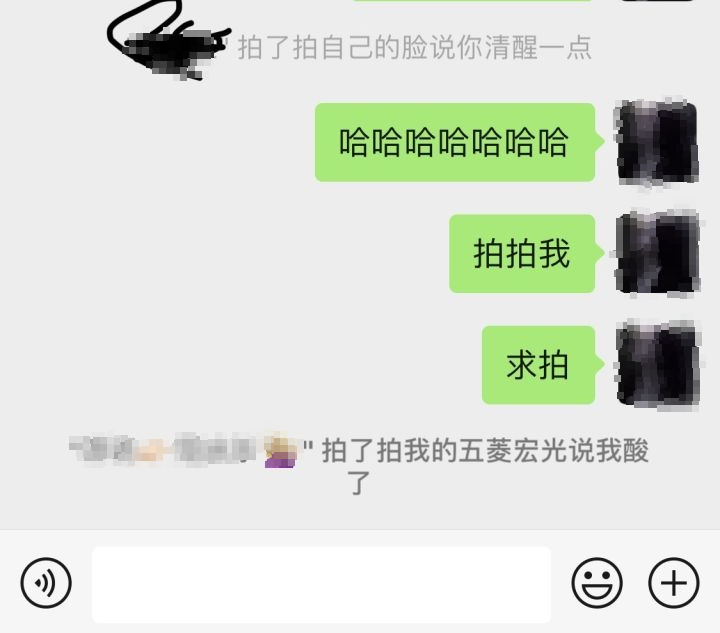The image size is (720, 633).
Task: Tap avatar beside 求拍 message
Action: (x=657, y=364)
